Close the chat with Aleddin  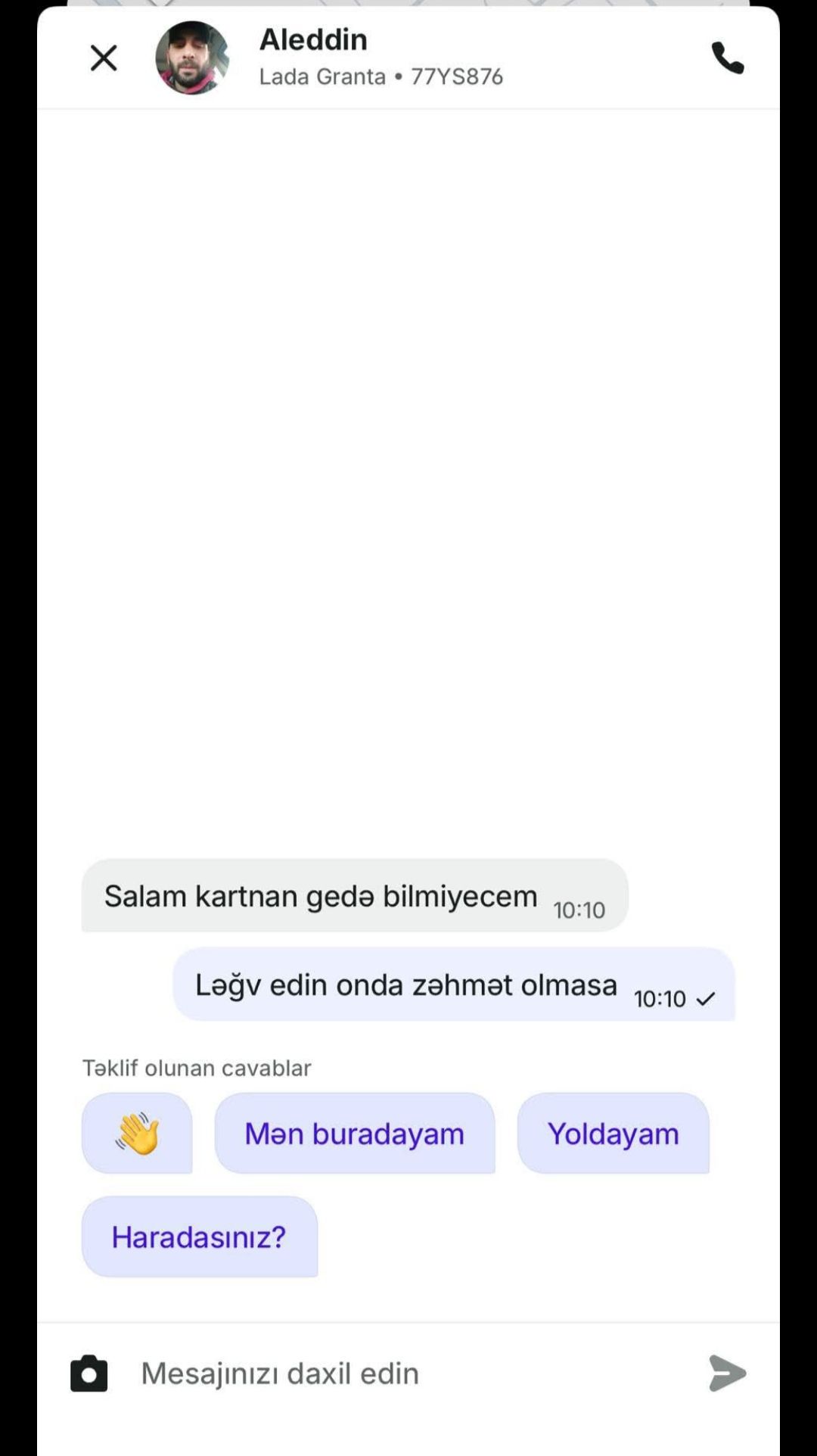104,58
